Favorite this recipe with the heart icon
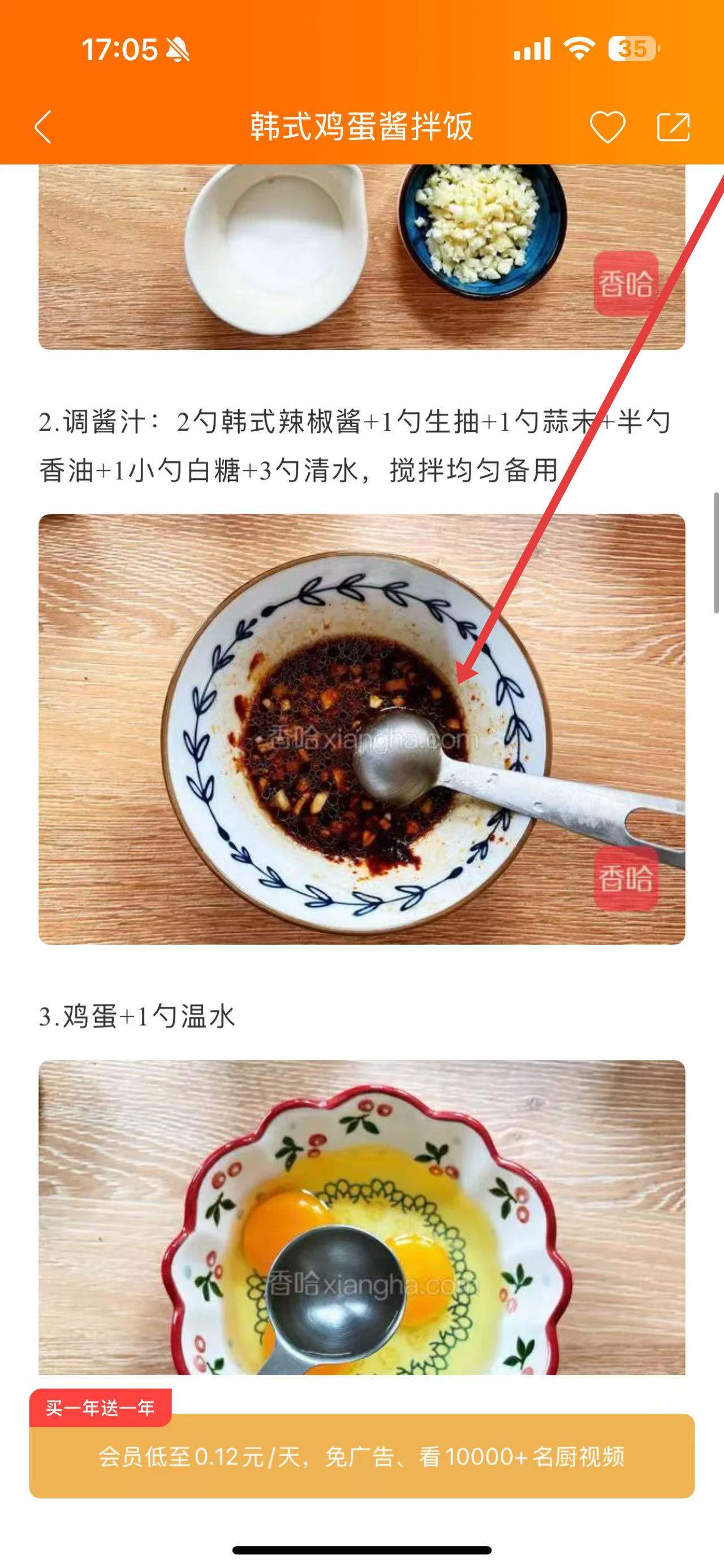Viewport: 724px width, 1568px height. click(x=607, y=127)
